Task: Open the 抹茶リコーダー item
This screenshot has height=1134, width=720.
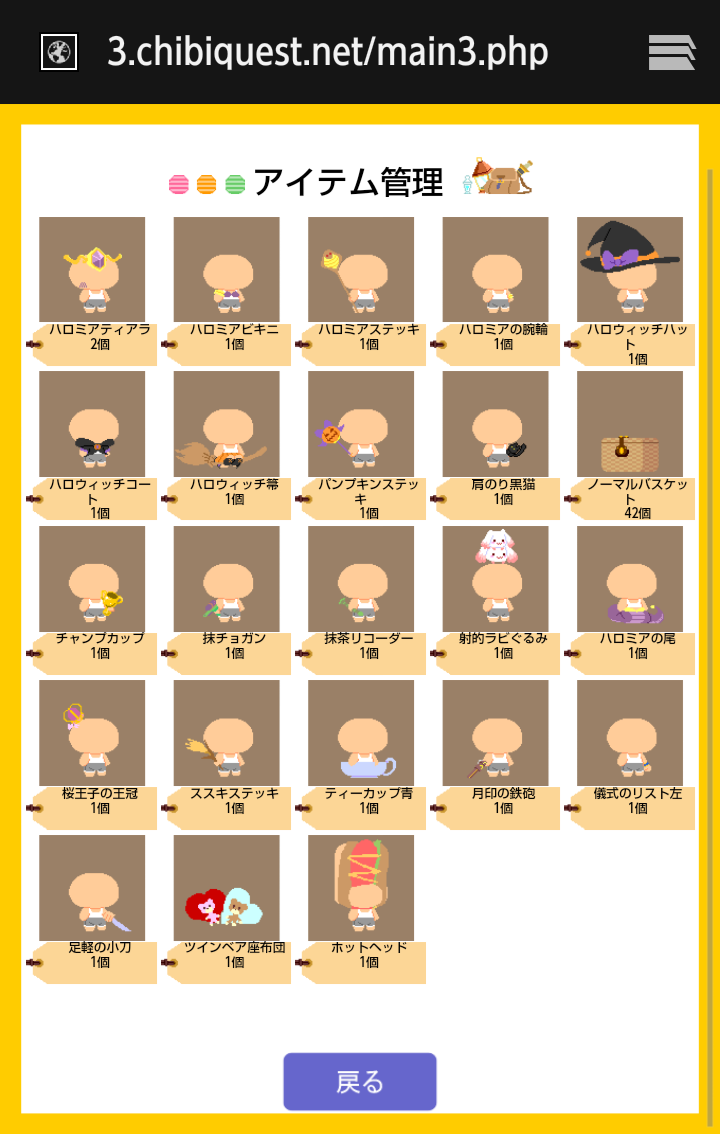Action: pos(361,579)
